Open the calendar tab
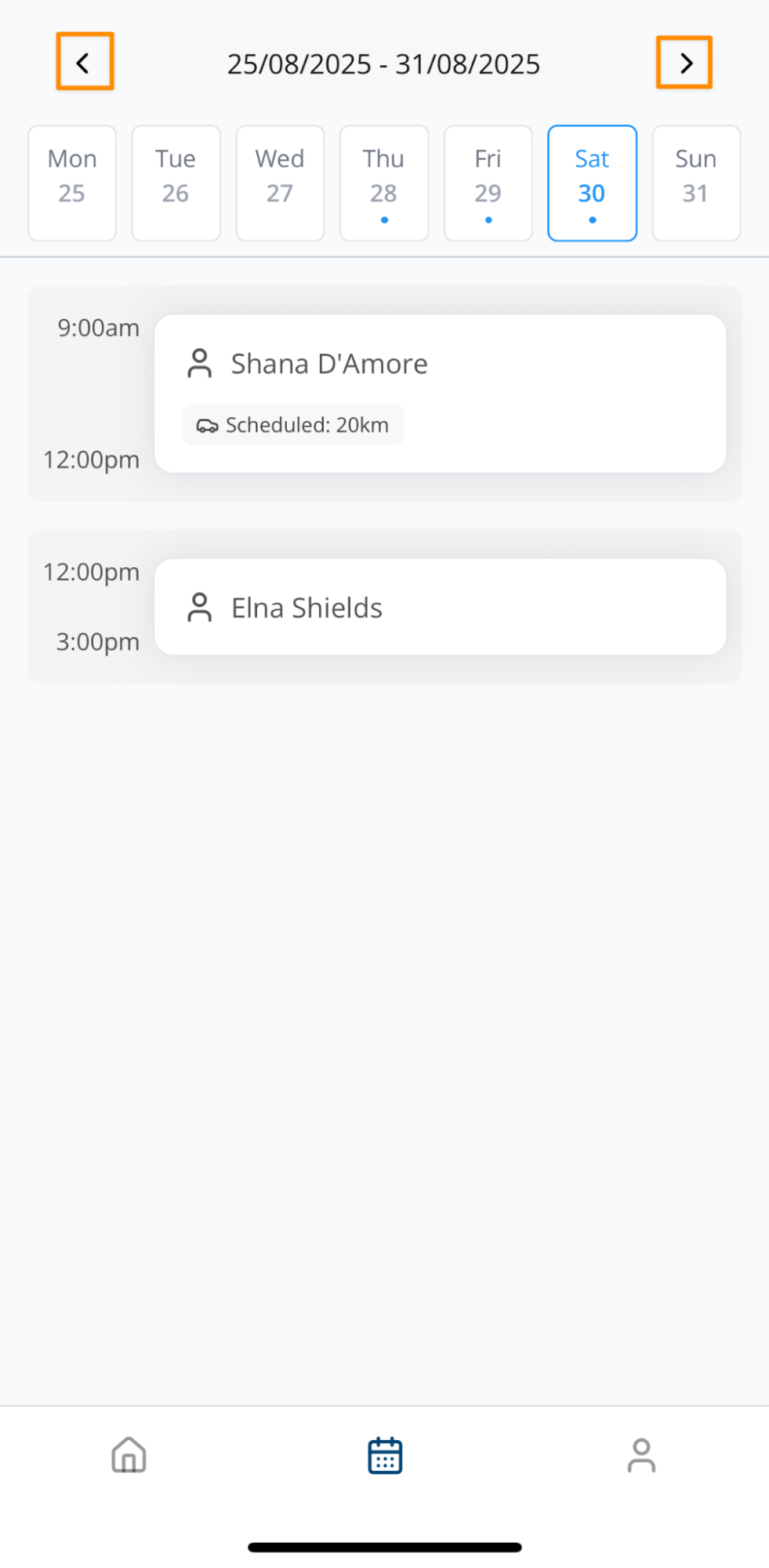 point(385,1455)
